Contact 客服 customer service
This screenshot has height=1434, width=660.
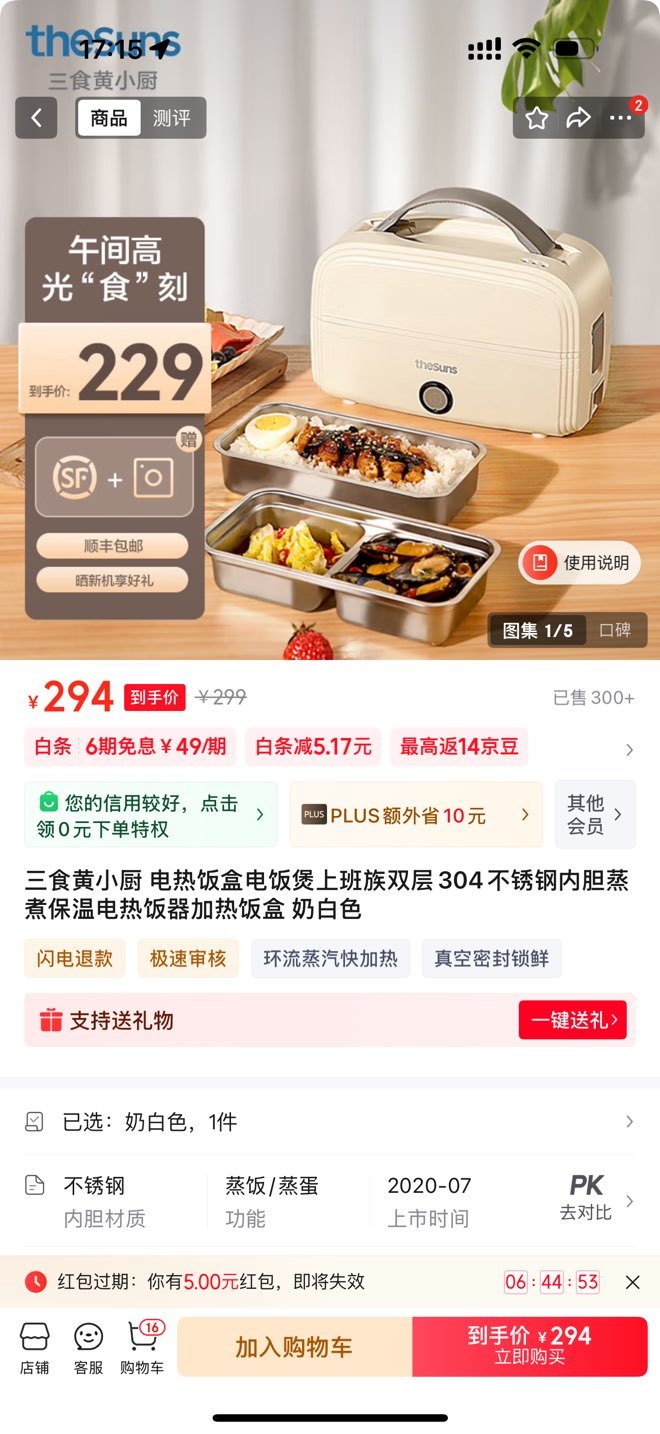88,1347
